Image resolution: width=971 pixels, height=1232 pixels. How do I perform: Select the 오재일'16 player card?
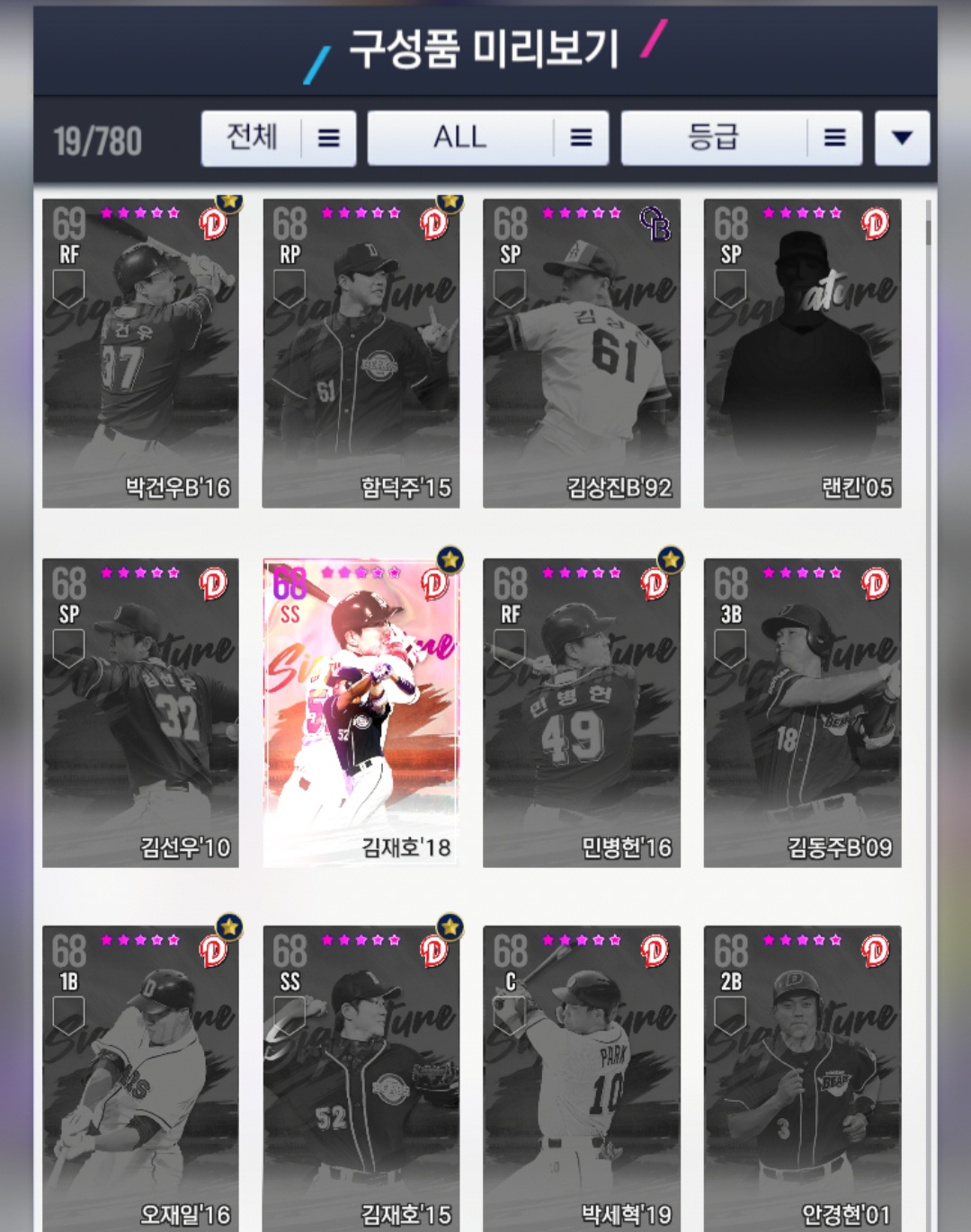(141, 1077)
